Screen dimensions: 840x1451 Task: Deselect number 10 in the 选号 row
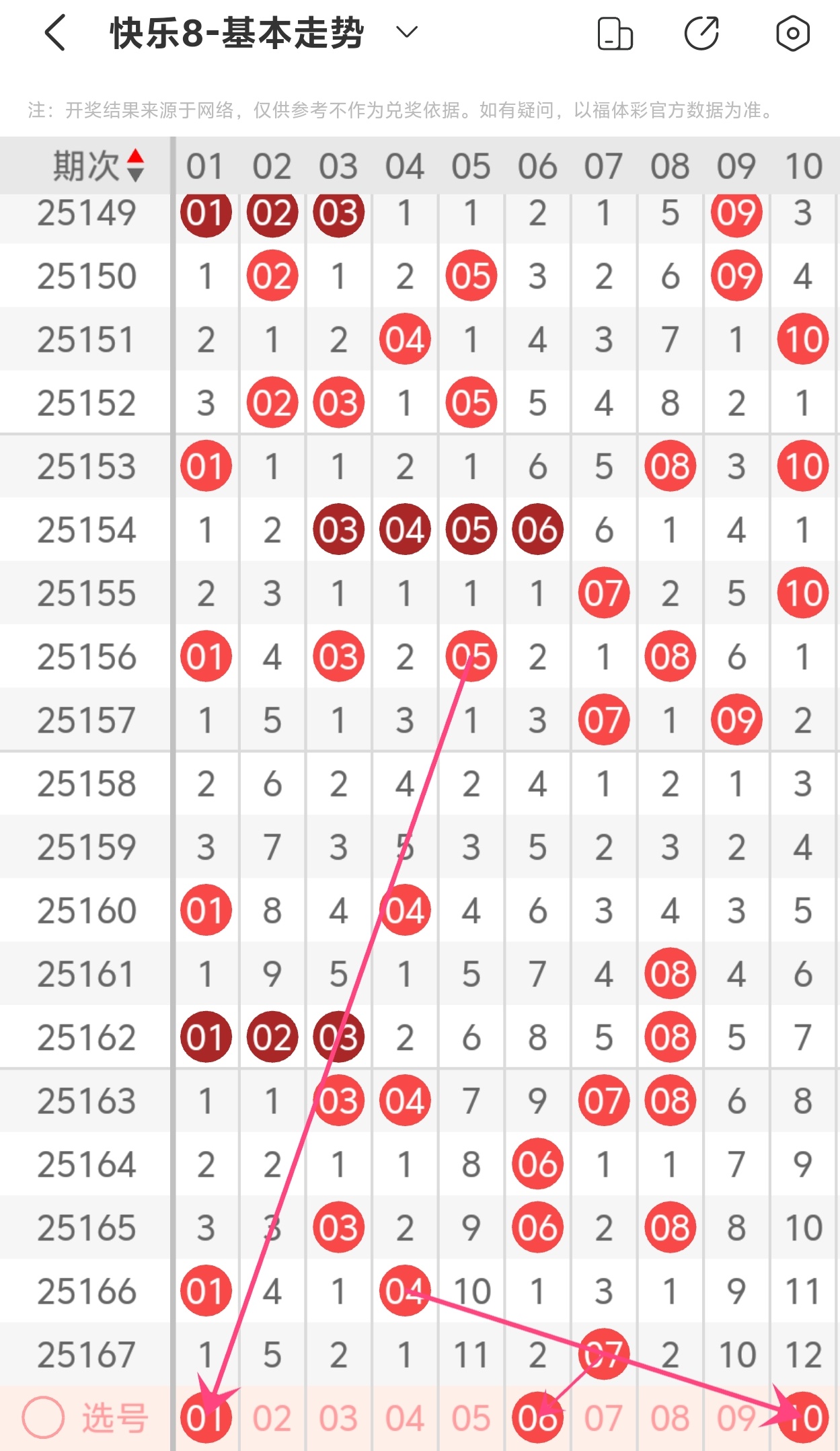(x=803, y=1418)
